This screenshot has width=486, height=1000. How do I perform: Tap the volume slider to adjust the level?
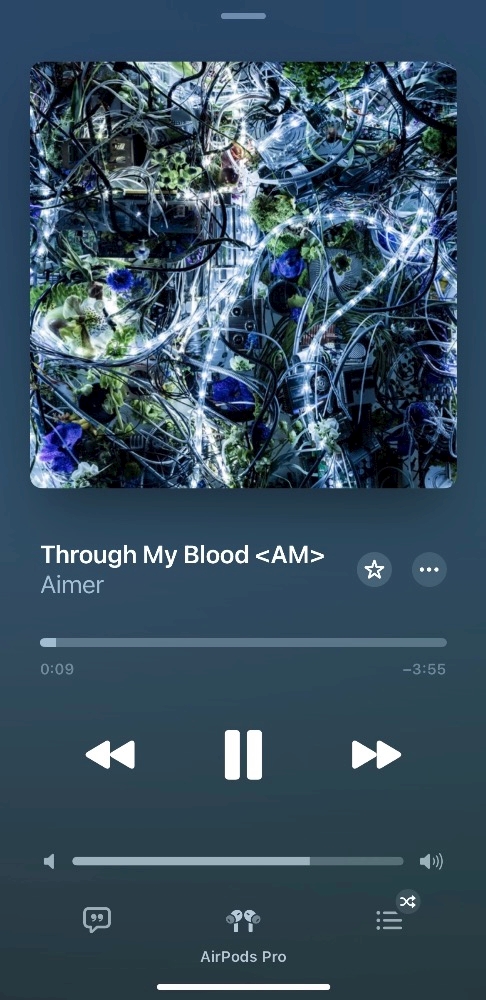coord(238,861)
